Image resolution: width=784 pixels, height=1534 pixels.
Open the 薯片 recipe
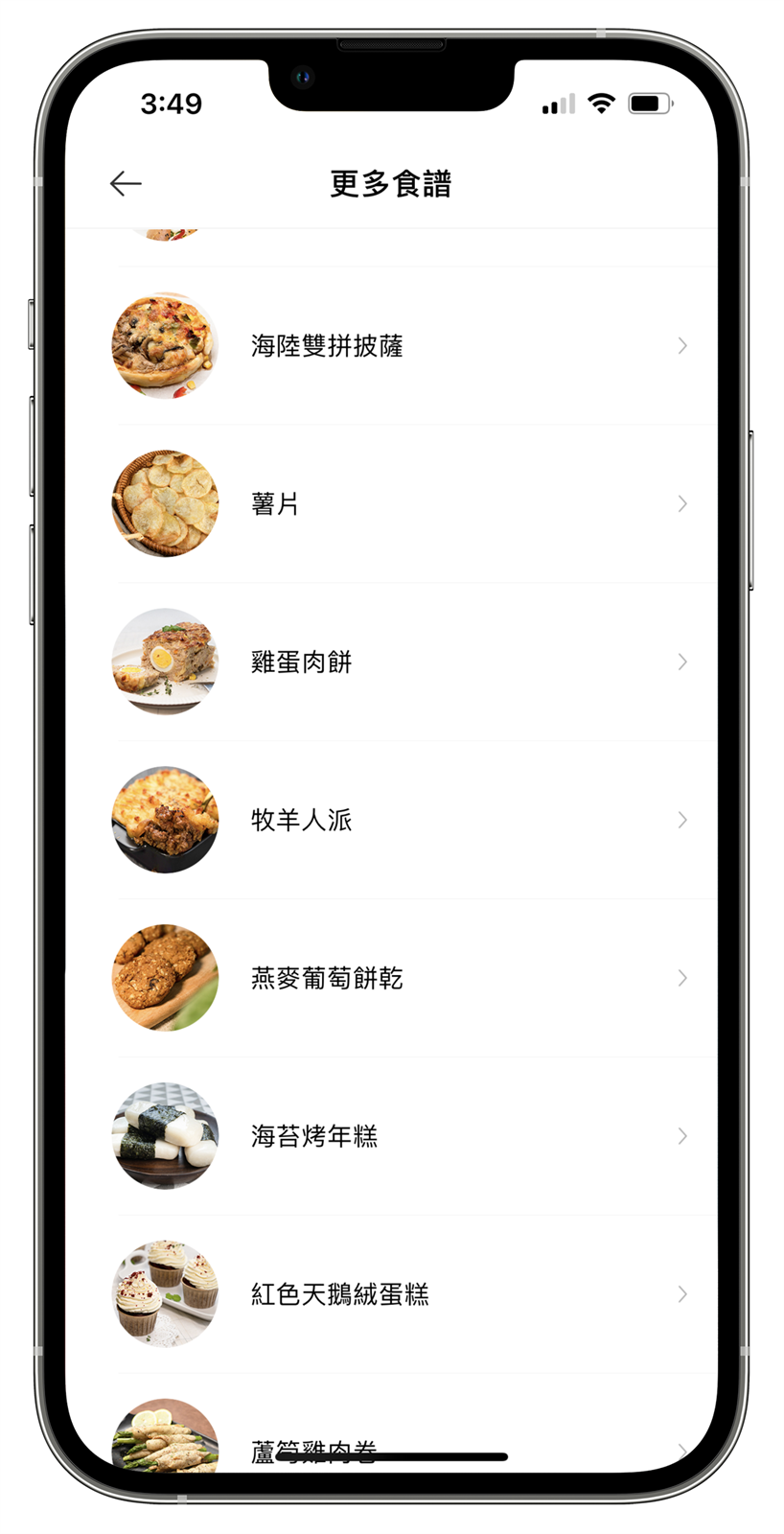[x=276, y=504]
